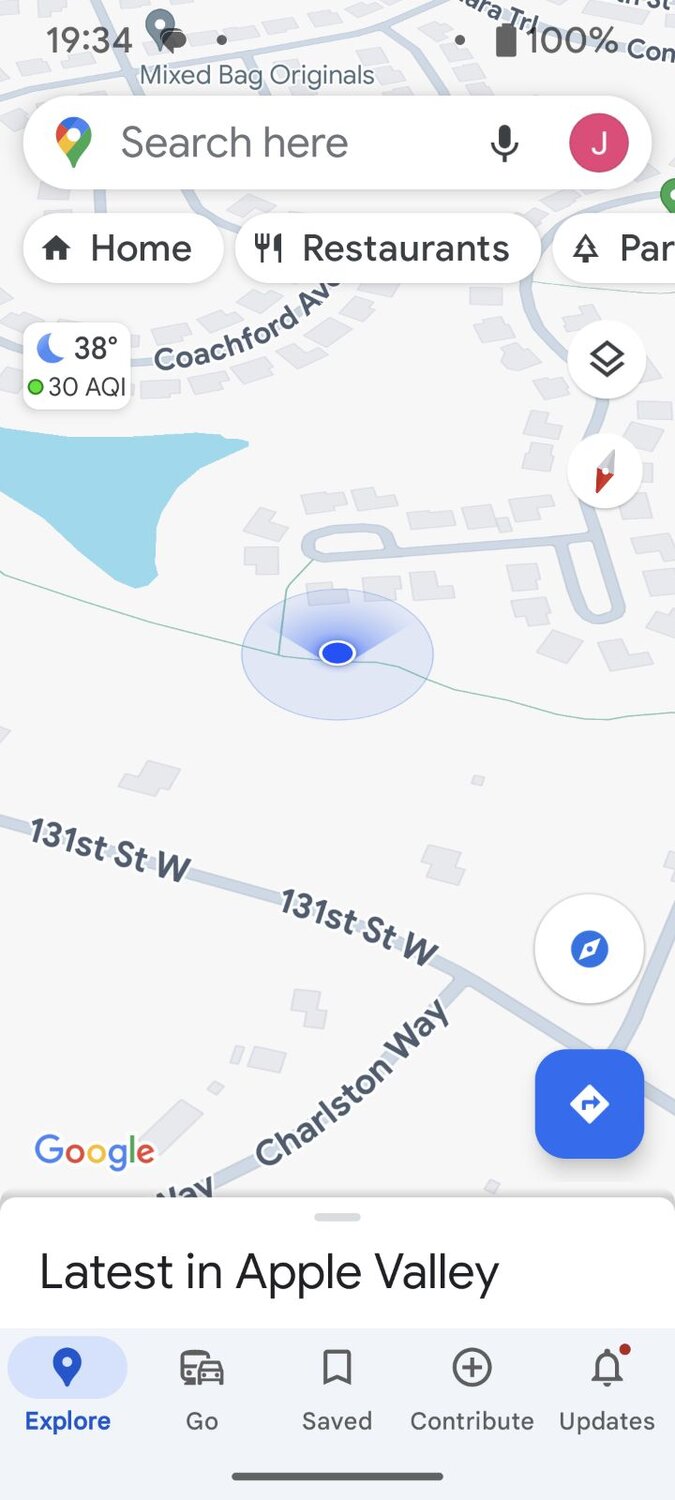This screenshot has width=675, height=1500.
Task: Open the J account profile
Action: [x=598, y=143]
